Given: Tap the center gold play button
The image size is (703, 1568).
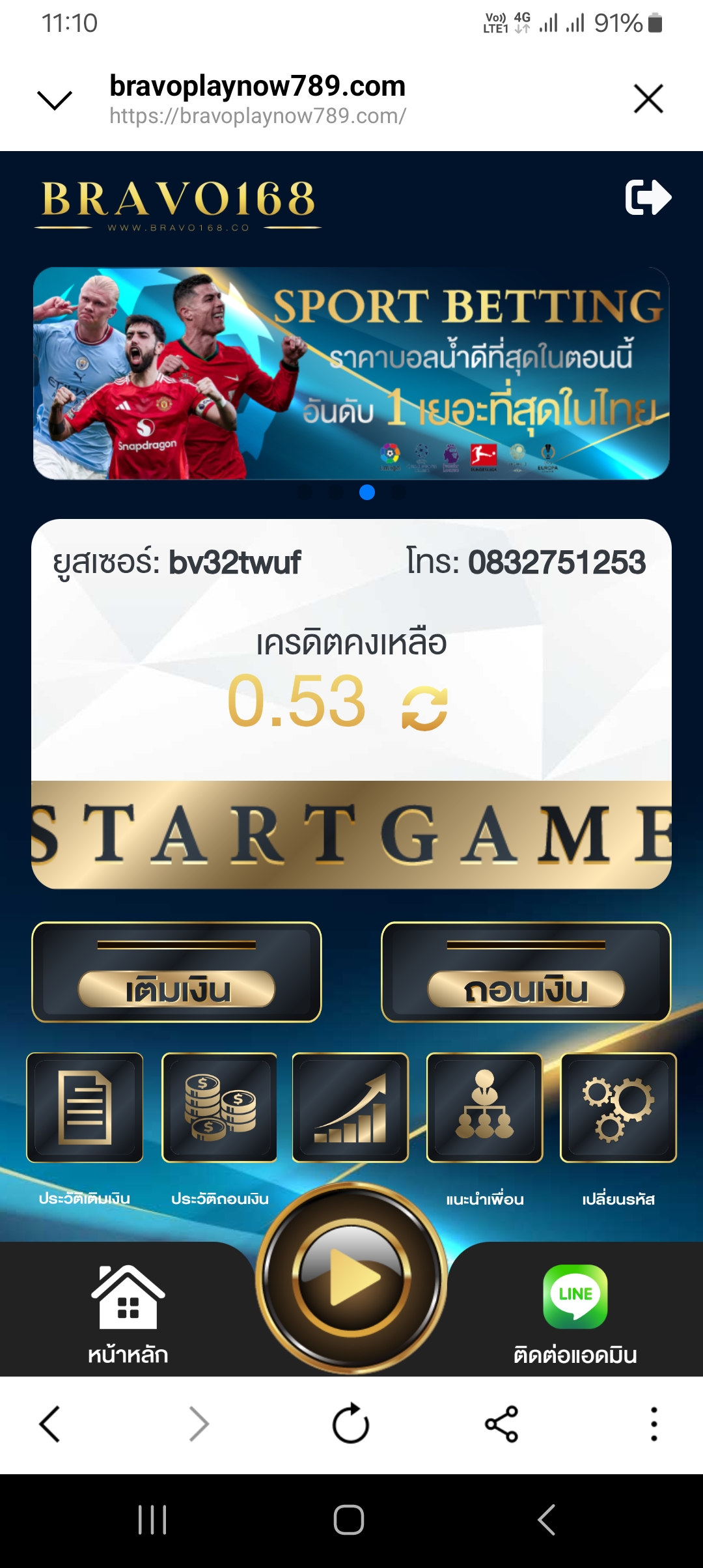Looking at the screenshot, I should [351, 1278].
